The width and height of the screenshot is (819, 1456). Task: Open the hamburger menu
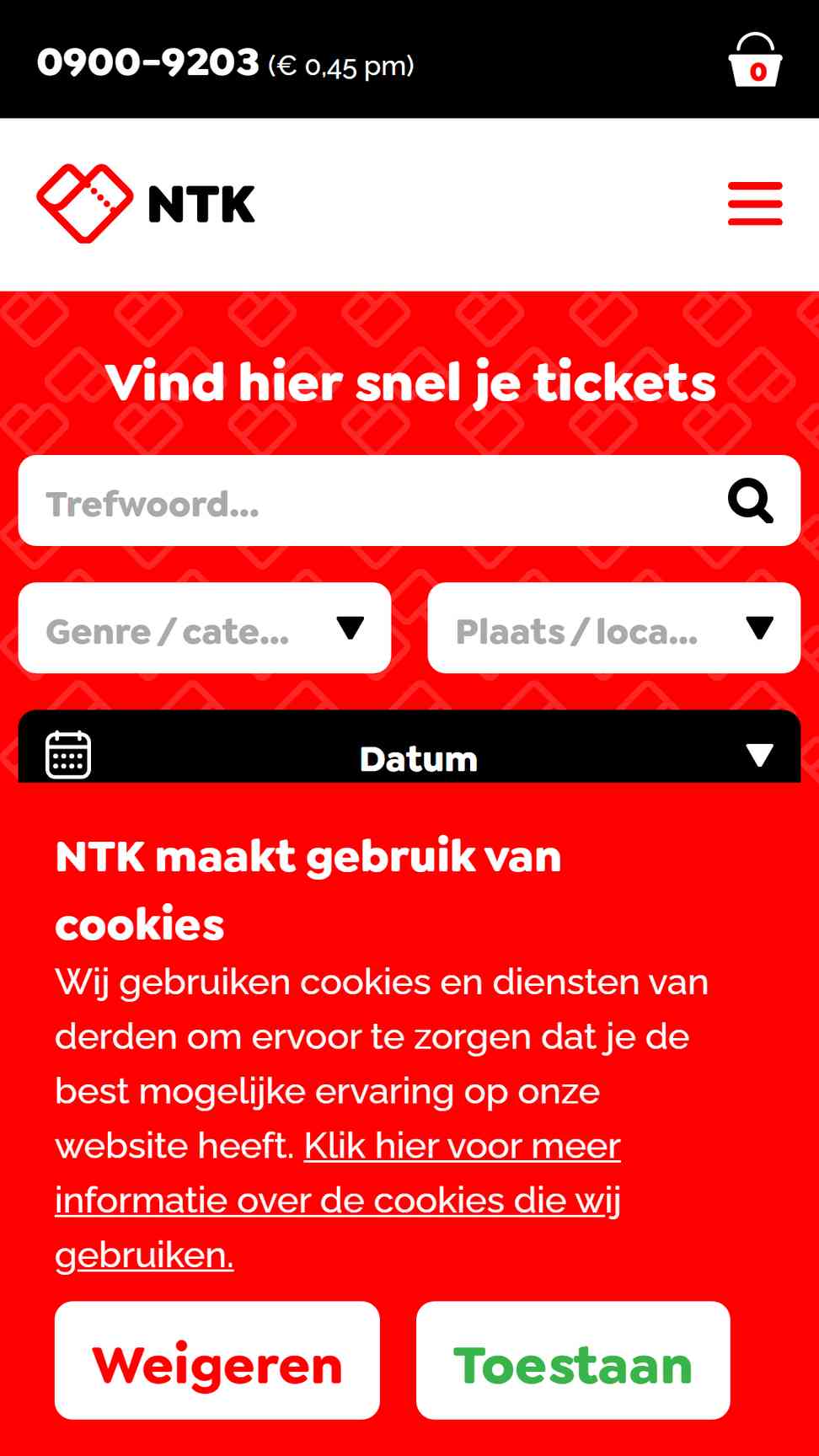click(x=755, y=203)
